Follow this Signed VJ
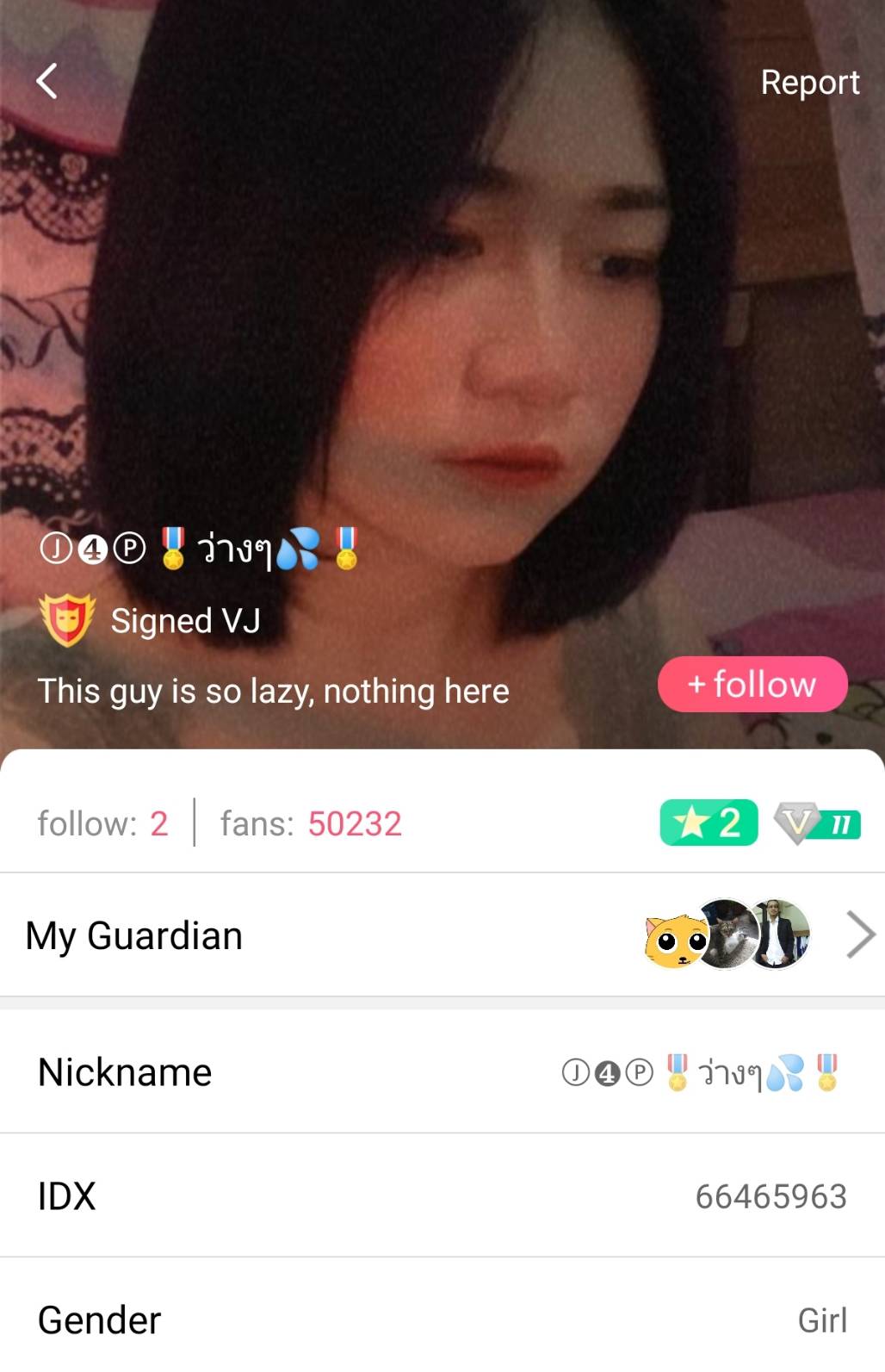885x1372 pixels. click(752, 685)
